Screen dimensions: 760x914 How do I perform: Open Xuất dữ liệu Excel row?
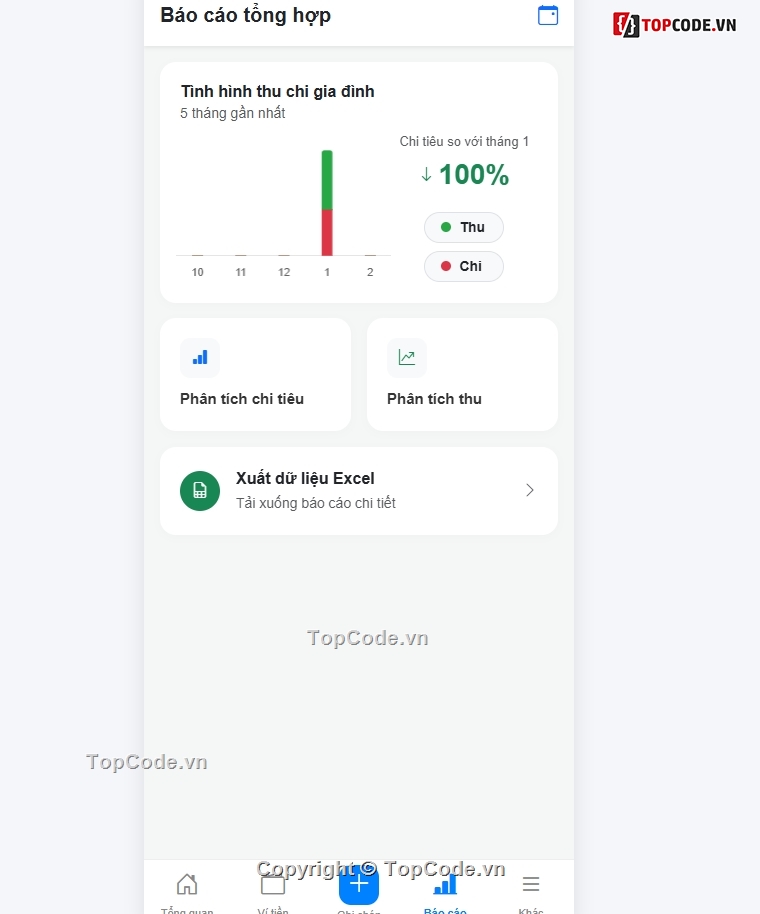click(358, 490)
